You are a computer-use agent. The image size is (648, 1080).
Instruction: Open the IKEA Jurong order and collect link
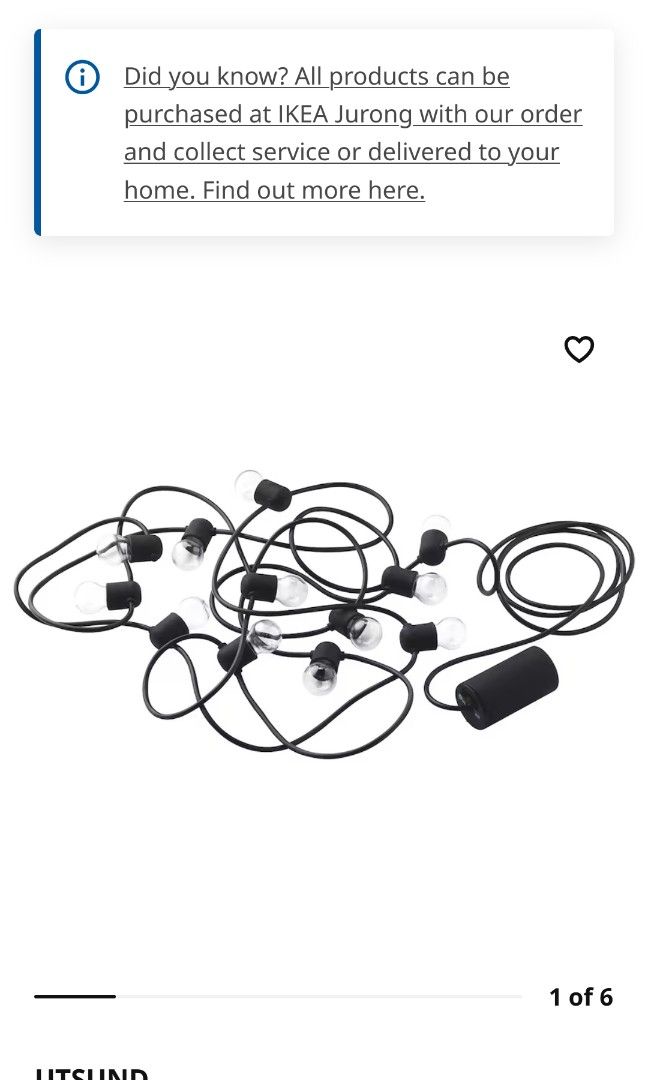pyautogui.click(x=352, y=133)
